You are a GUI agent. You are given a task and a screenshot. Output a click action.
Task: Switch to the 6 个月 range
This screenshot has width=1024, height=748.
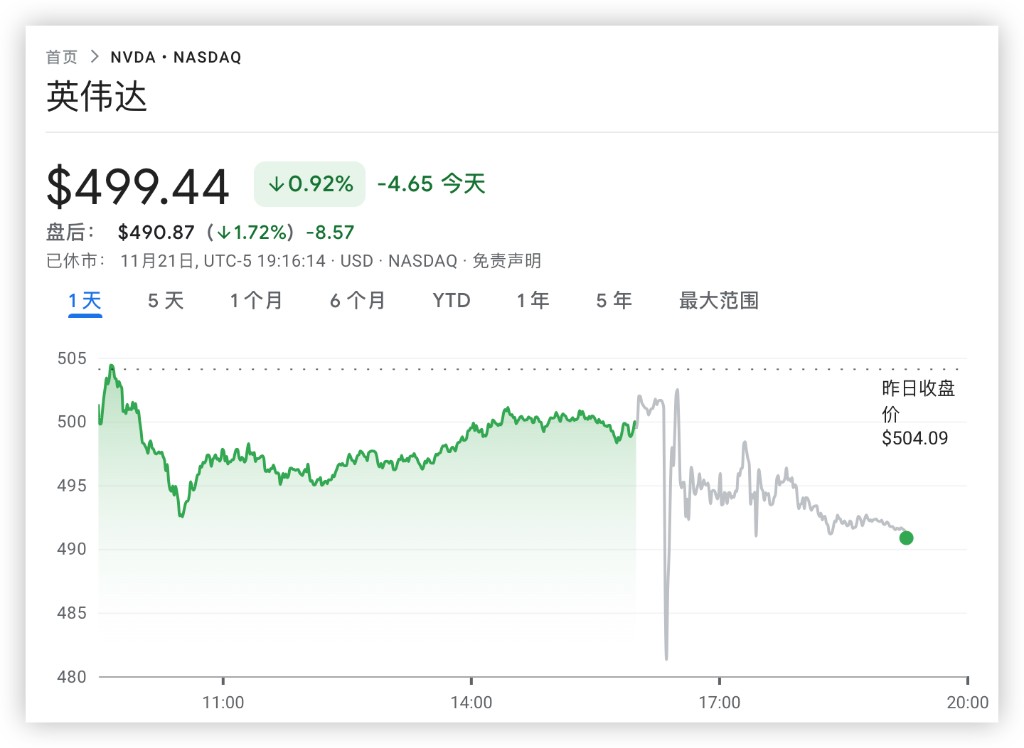(x=358, y=300)
